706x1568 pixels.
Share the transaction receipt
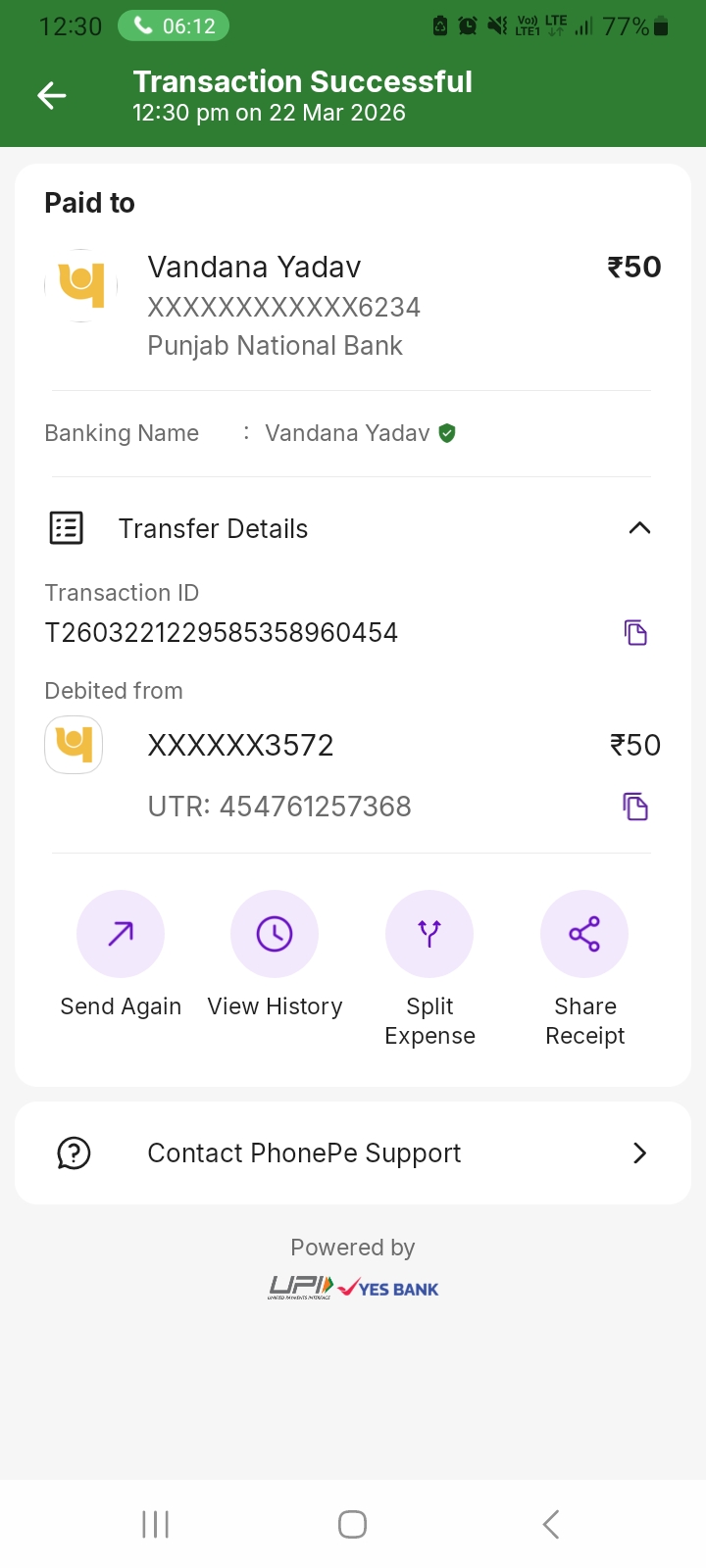(584, 934)
